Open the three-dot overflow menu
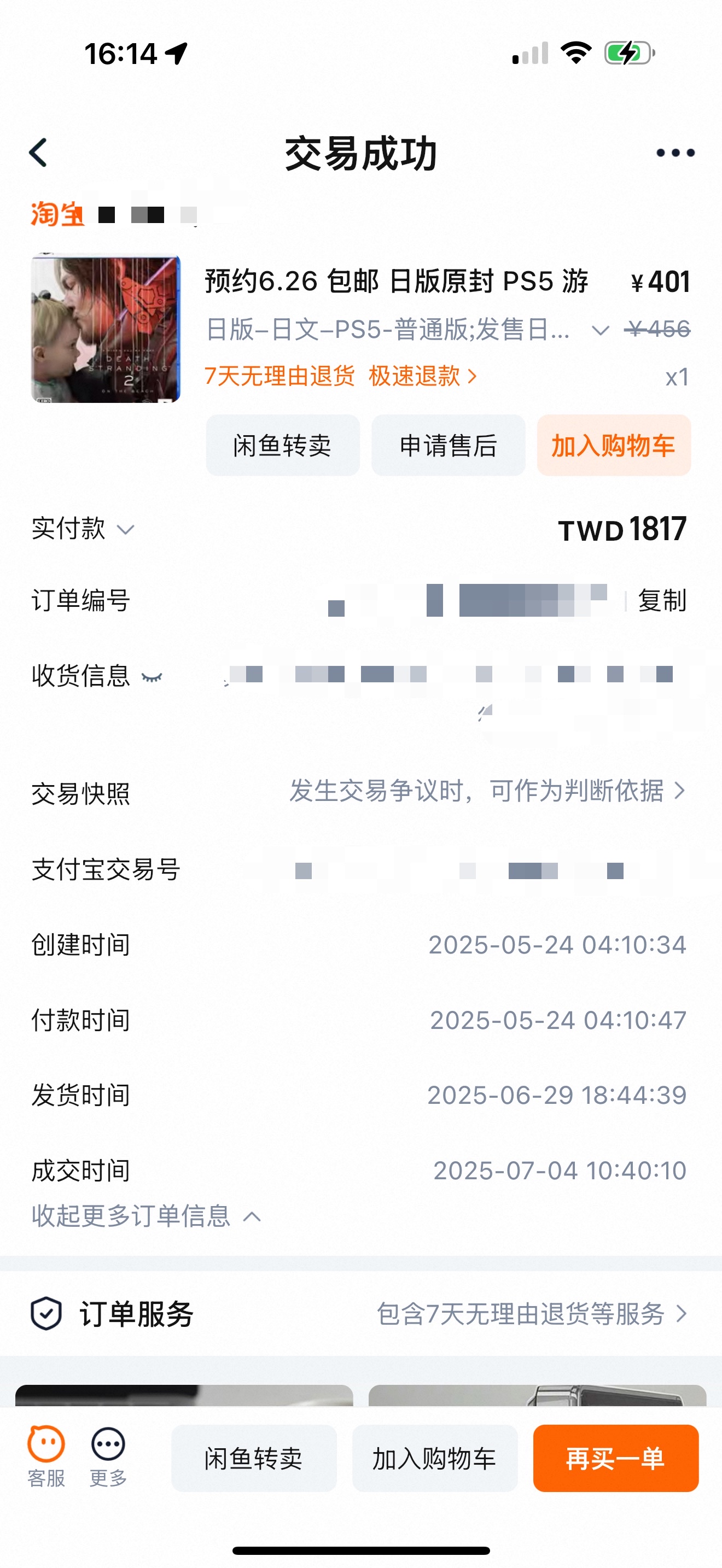The width and height of the screenshot is (722, 1568). [675, 153]
